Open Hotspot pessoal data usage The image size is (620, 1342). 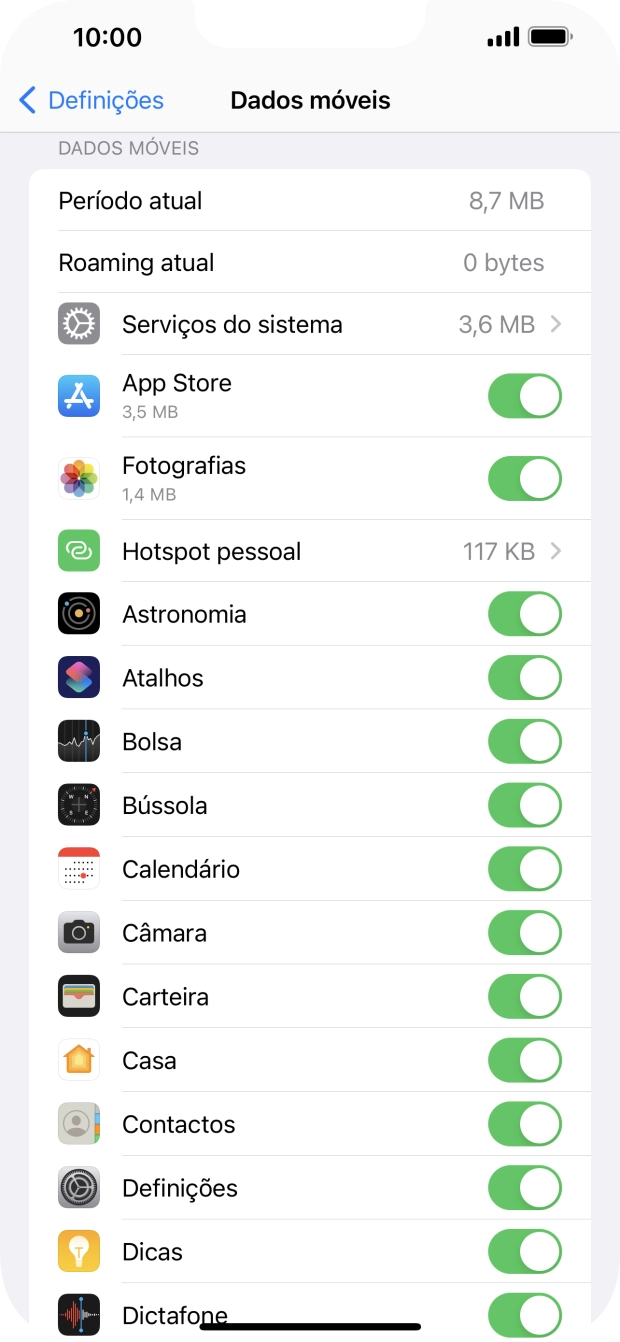(310, 551)
